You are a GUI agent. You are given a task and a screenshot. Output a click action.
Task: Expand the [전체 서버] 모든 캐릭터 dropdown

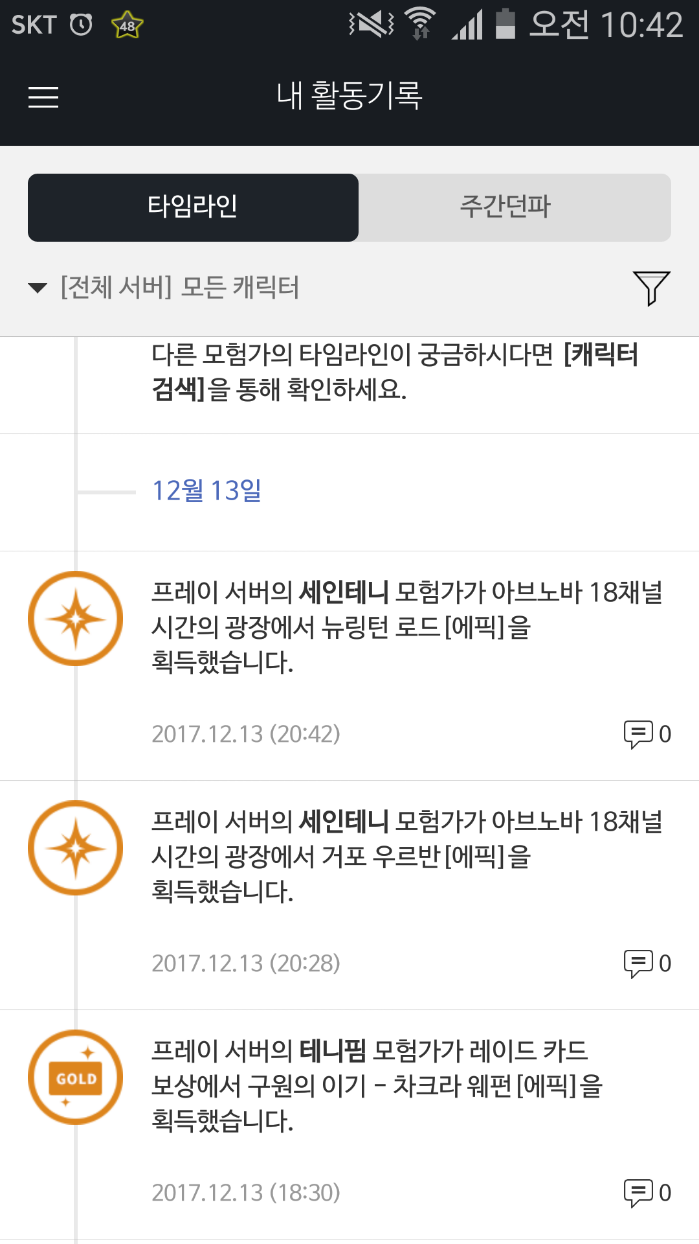[165, 288]
